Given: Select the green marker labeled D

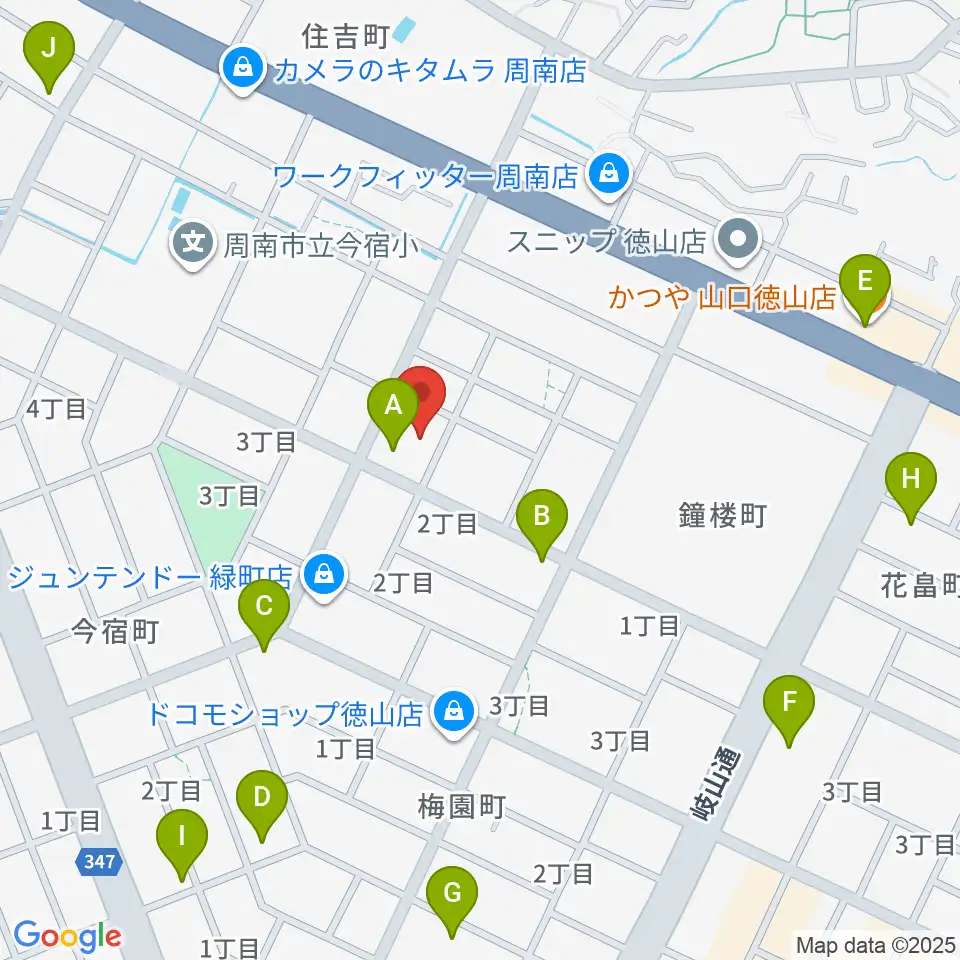Looking at the screenshot, I should click(x=262, y=805).
